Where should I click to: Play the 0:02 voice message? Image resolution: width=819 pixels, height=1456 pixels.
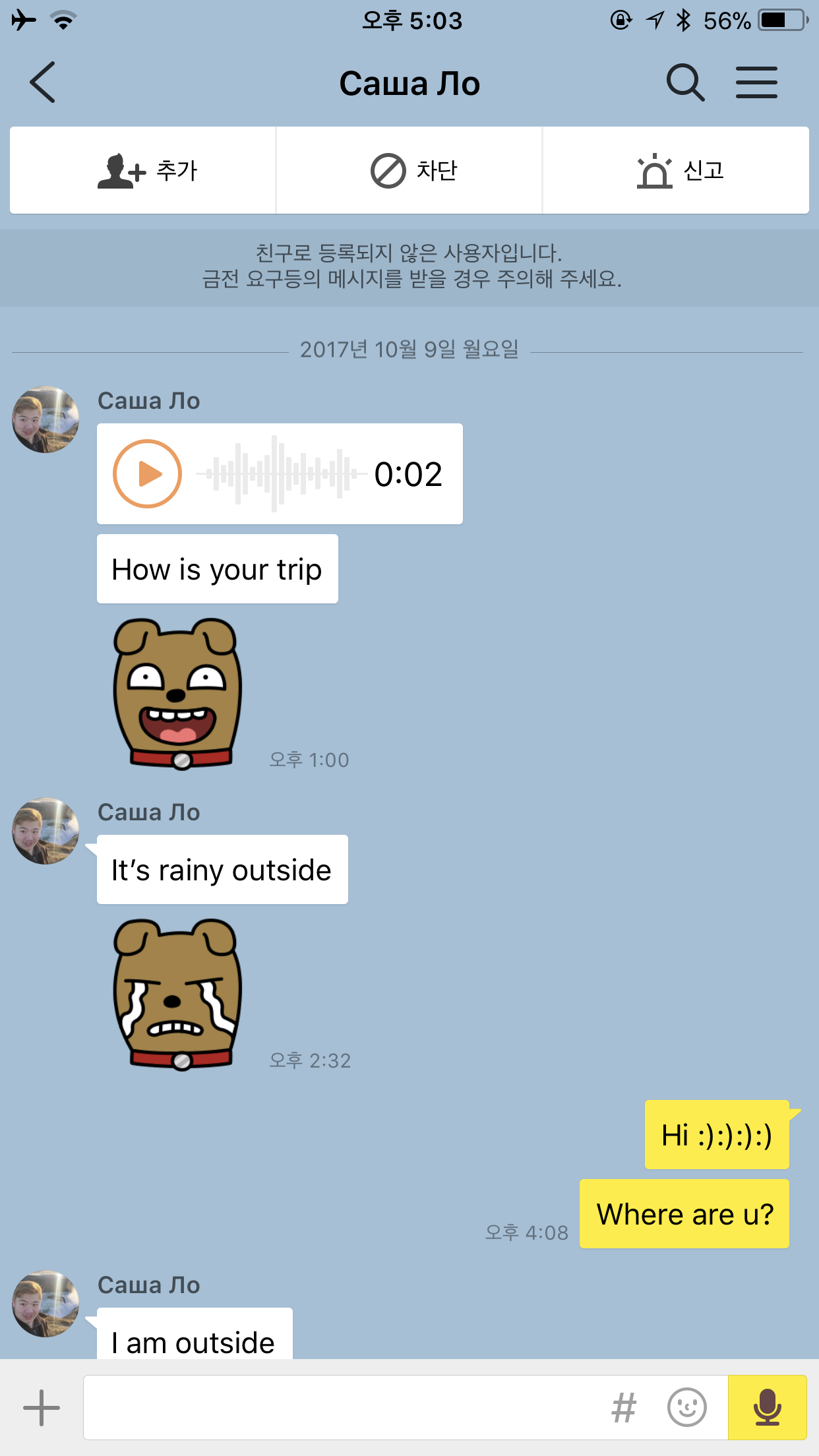pos(148,473)
